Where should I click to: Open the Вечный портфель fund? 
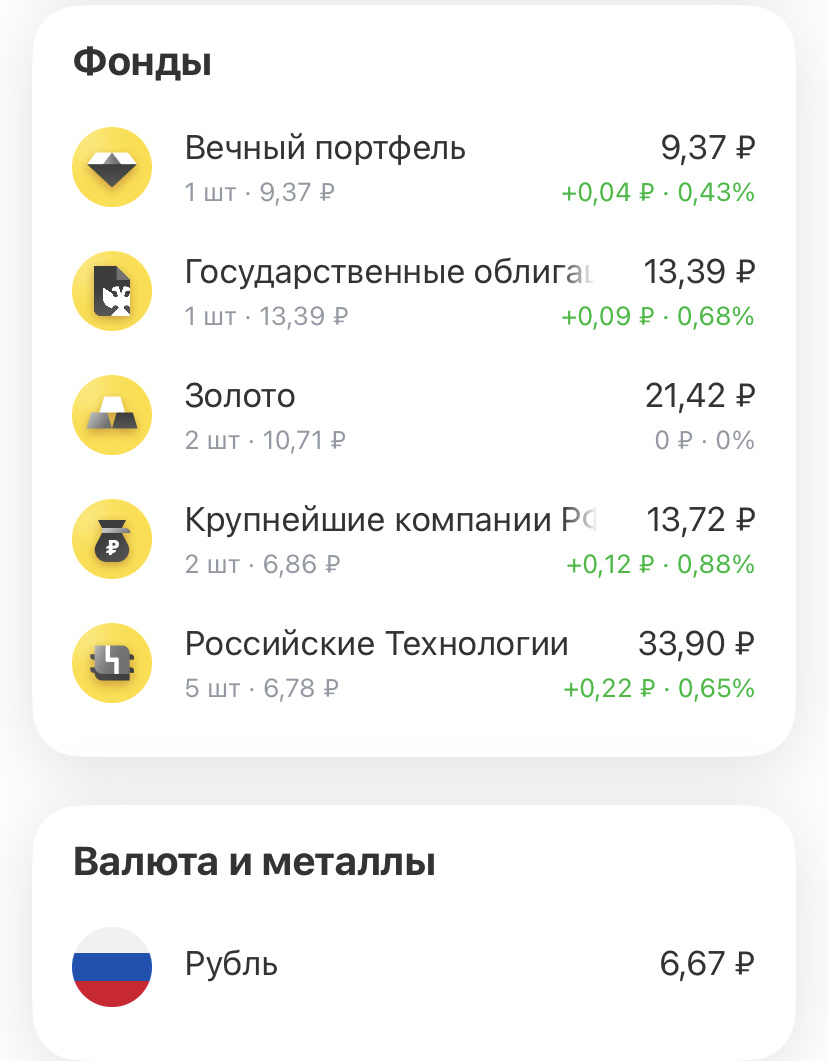coord(413,168)
